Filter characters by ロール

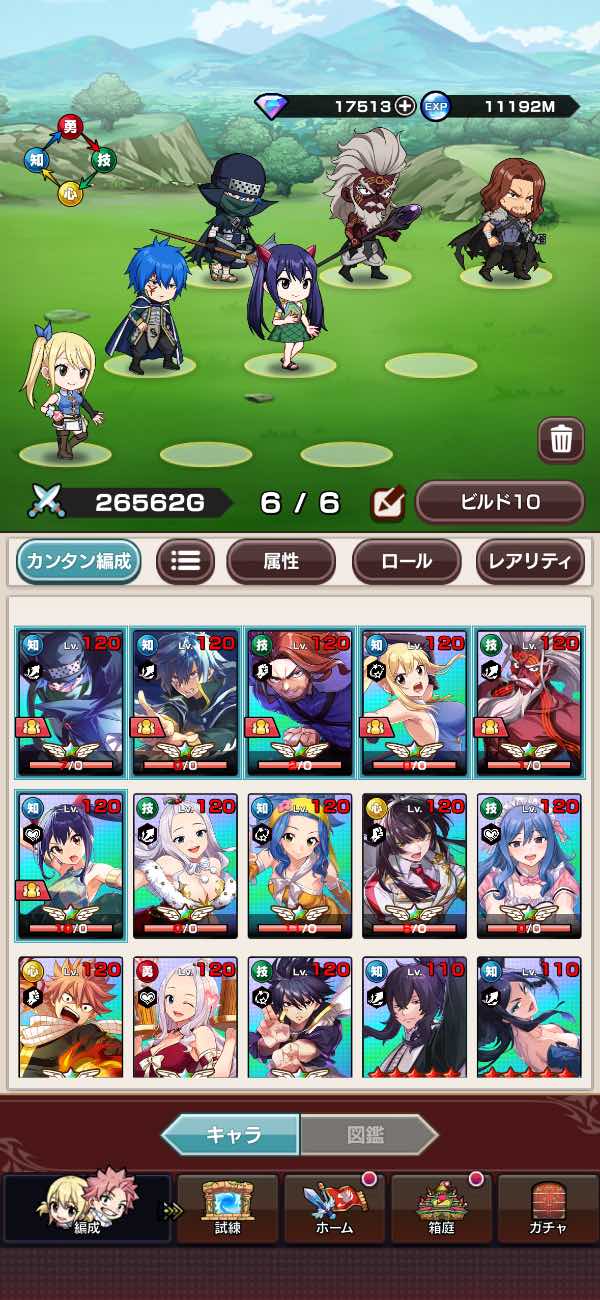pyautogui.click(x=406, y=561)
